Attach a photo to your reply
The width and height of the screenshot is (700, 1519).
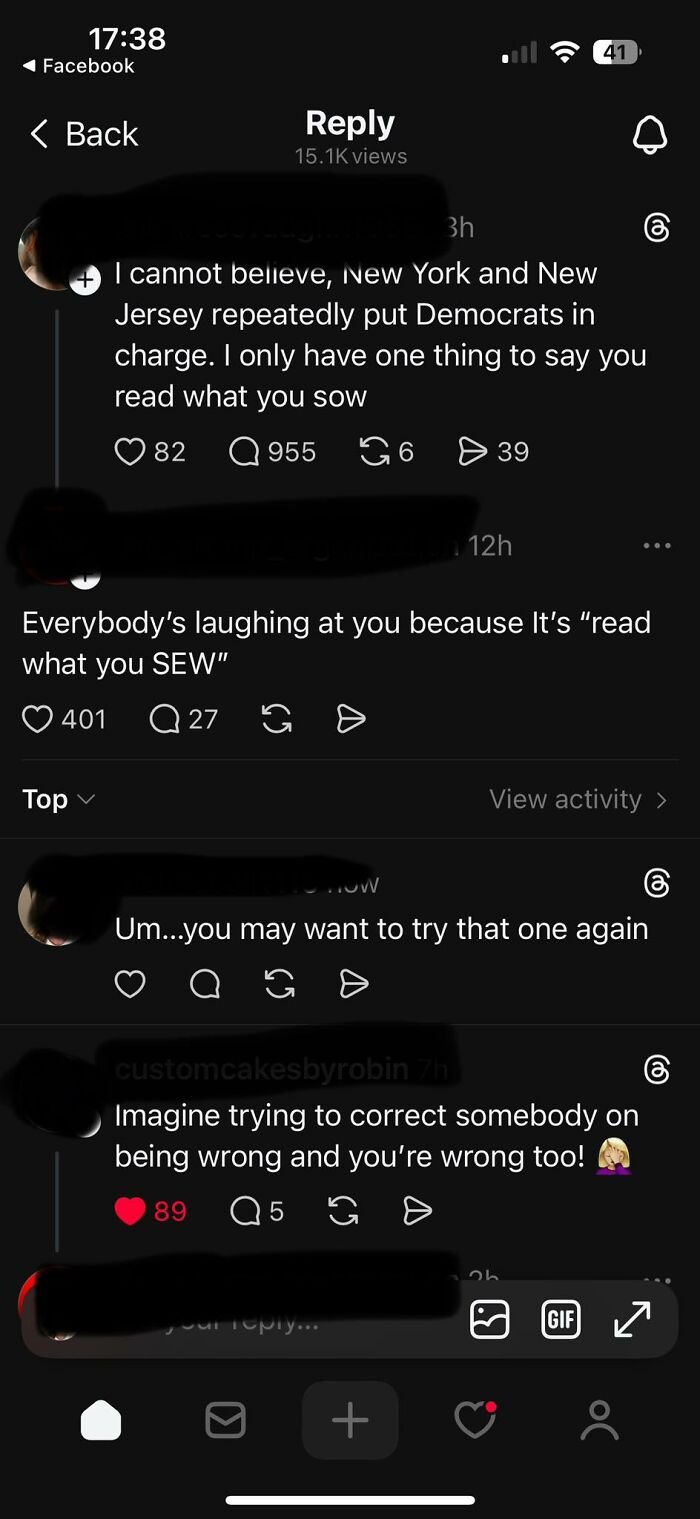[x=489, y=1319]
